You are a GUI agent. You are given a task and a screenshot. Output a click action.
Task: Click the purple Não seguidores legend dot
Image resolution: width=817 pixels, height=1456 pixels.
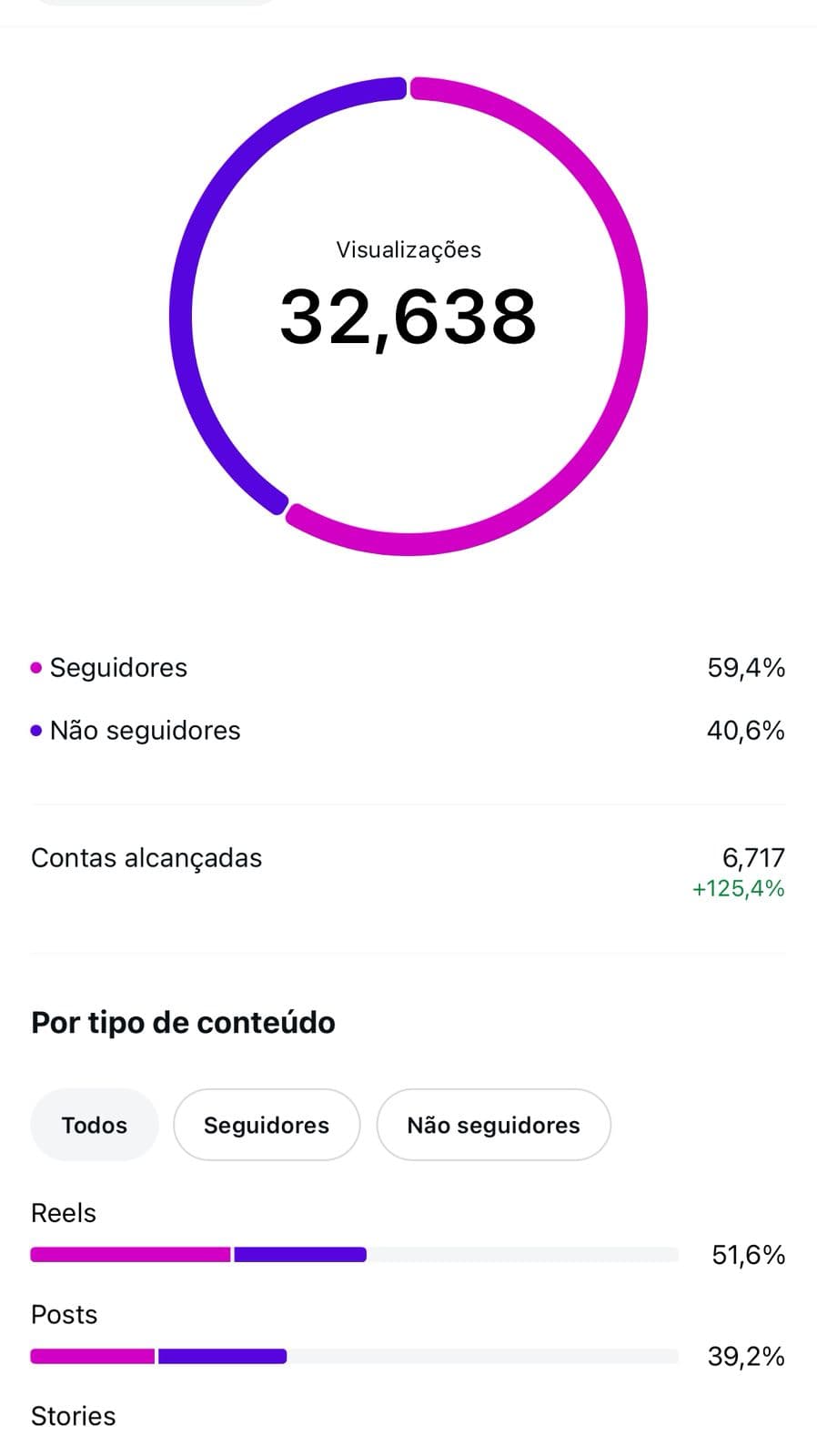click(35, 730)
